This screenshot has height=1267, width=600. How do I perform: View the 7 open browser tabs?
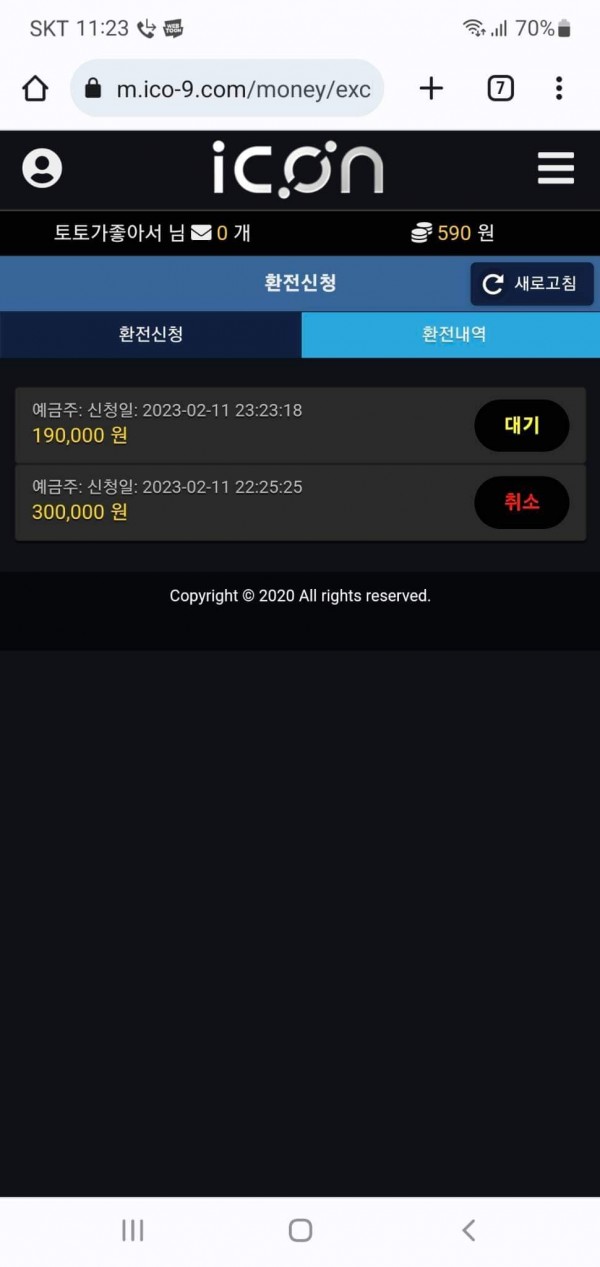point(500,89)
